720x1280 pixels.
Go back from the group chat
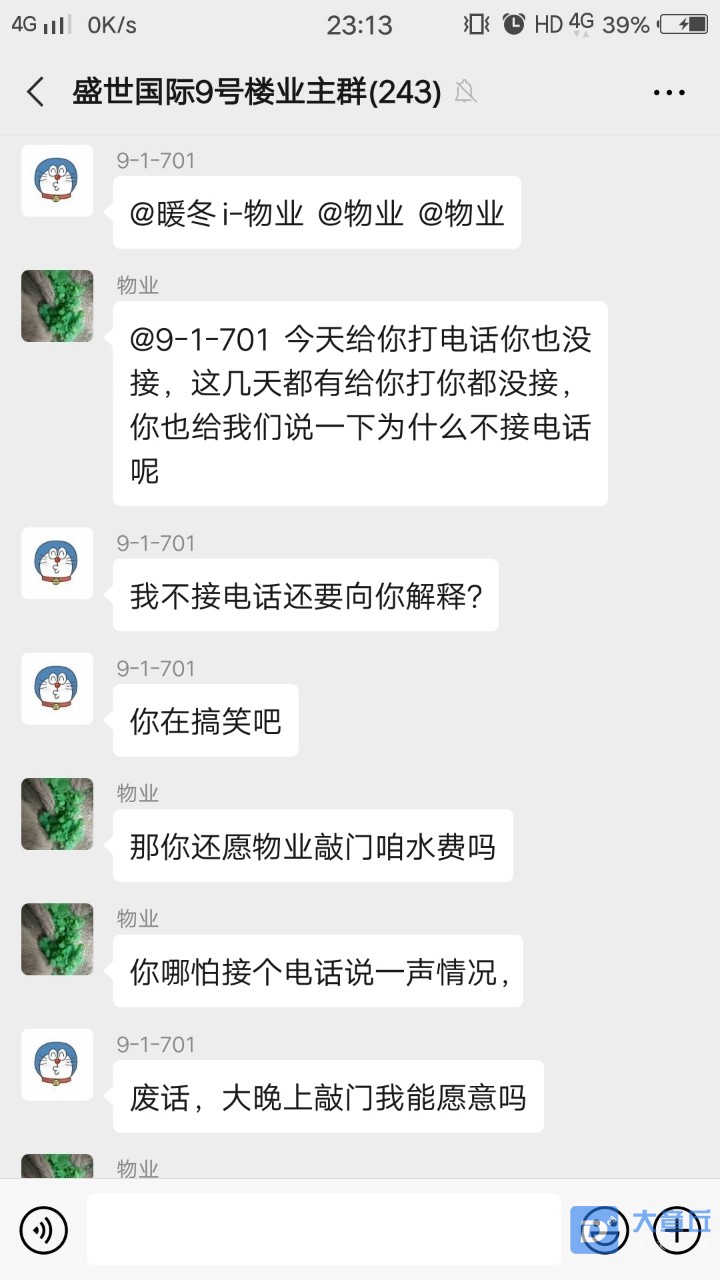point(36,92)
